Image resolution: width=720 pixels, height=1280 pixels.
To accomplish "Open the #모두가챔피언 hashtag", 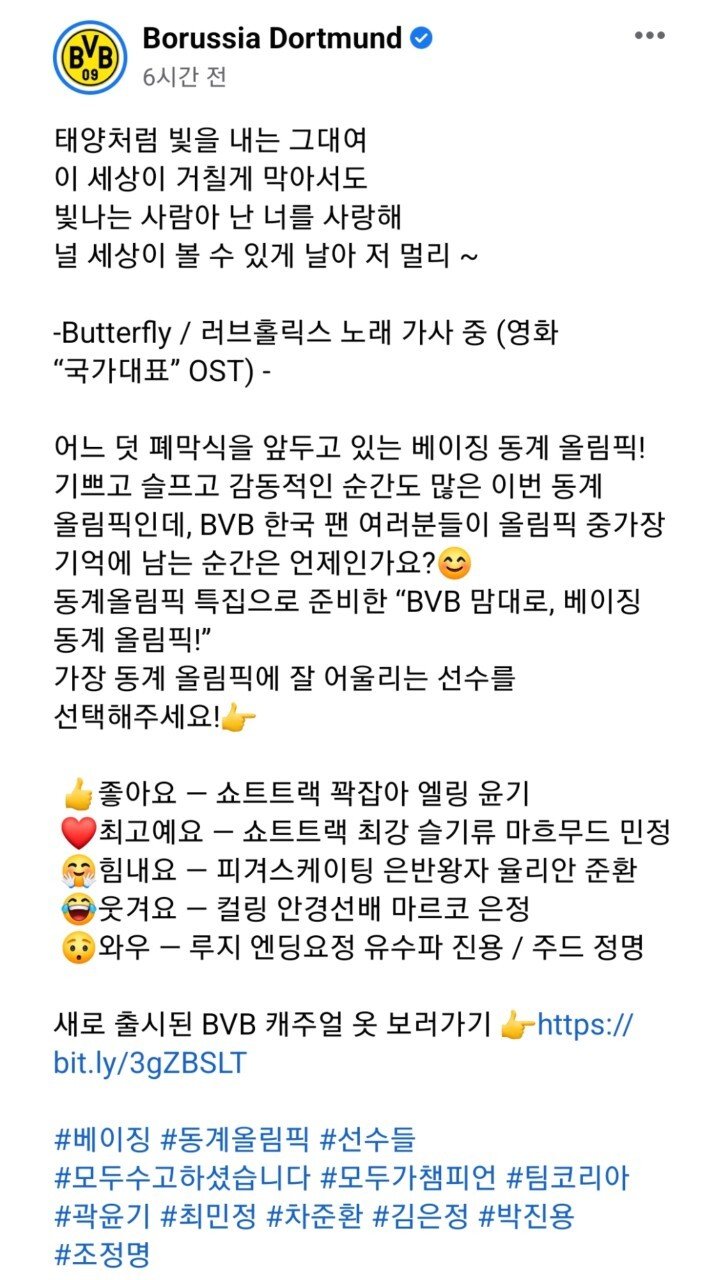I will click(x=408, y=1177).
